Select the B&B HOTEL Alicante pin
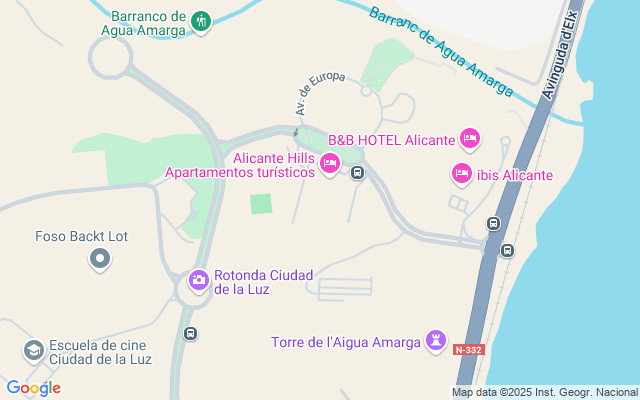 coord(471,138)
